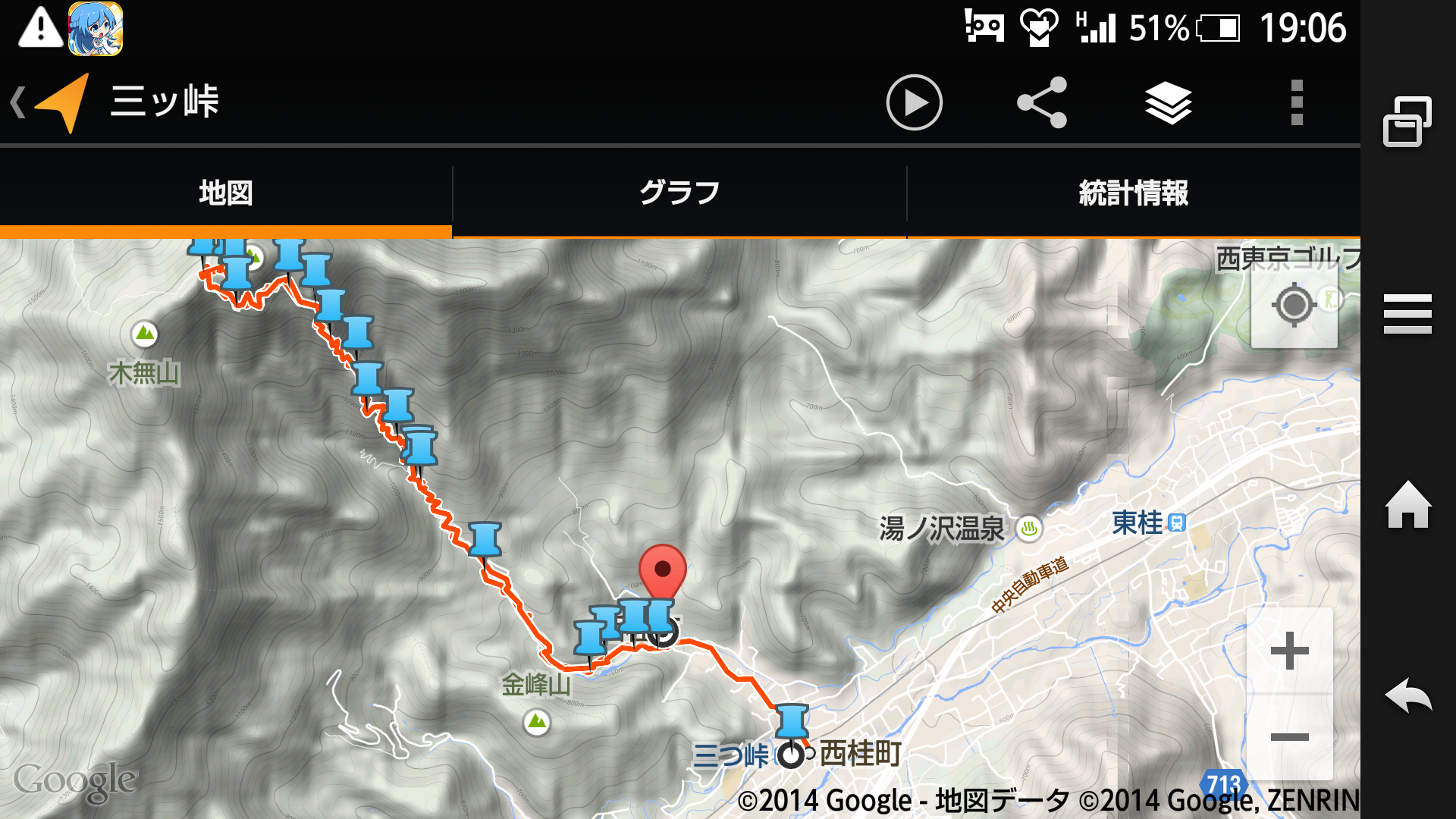The image size is (1456, 819).
Task: Switch to the グラフ tab
Action: pos(679,193)
